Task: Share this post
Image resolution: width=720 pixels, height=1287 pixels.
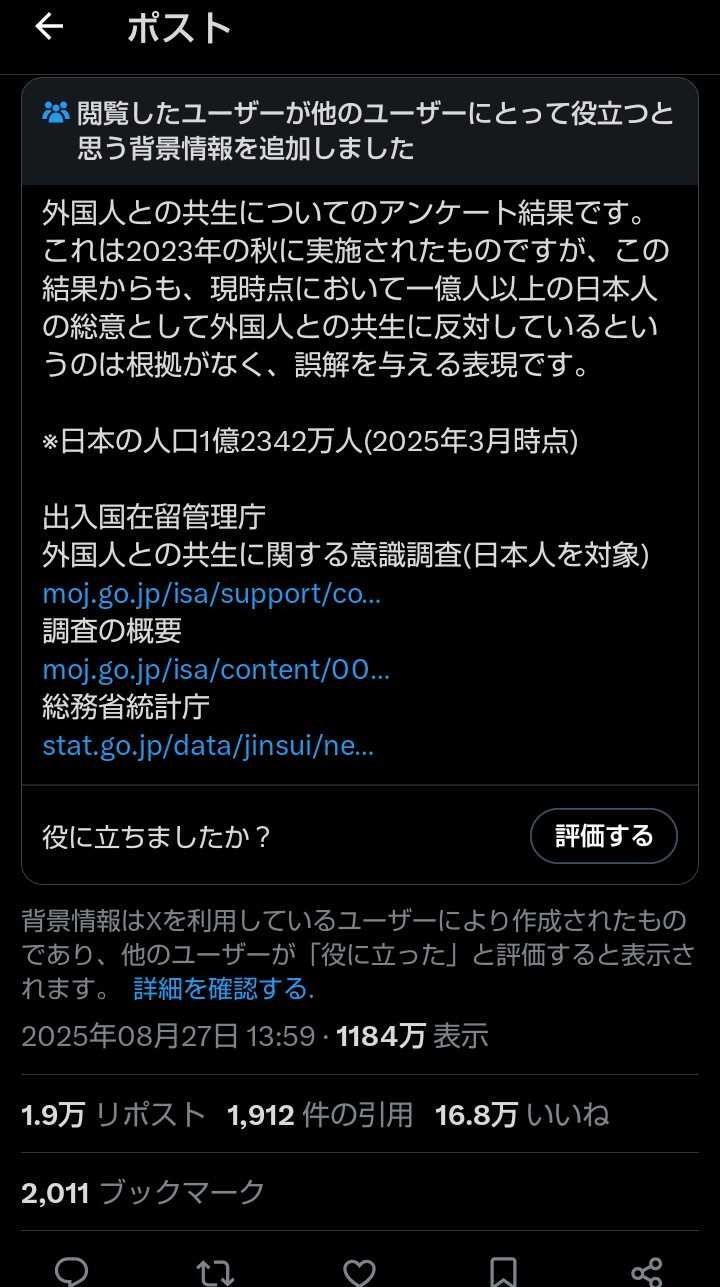Action: click(x=647, y=1270)
